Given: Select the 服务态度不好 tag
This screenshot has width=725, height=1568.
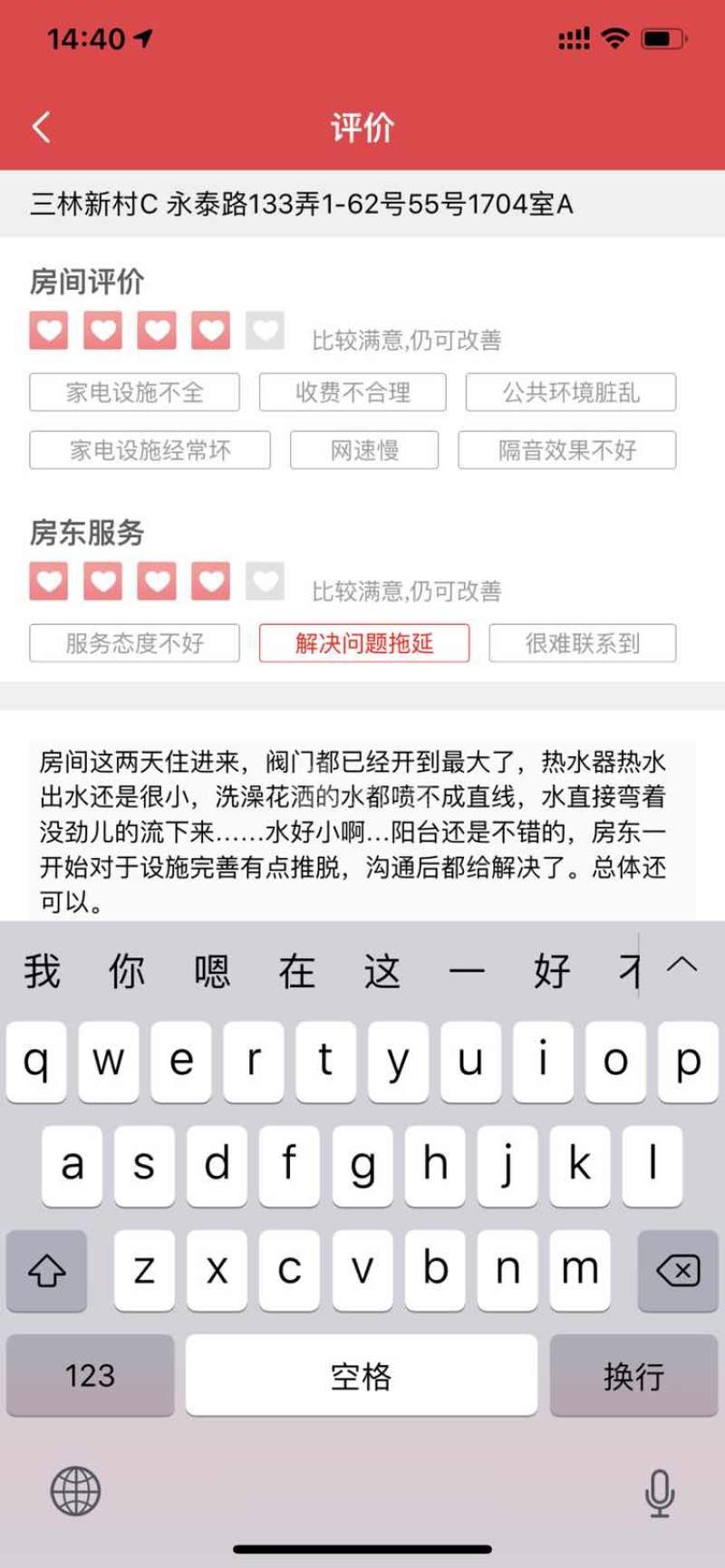Looking at the screenshot, I should coord(134,643).
